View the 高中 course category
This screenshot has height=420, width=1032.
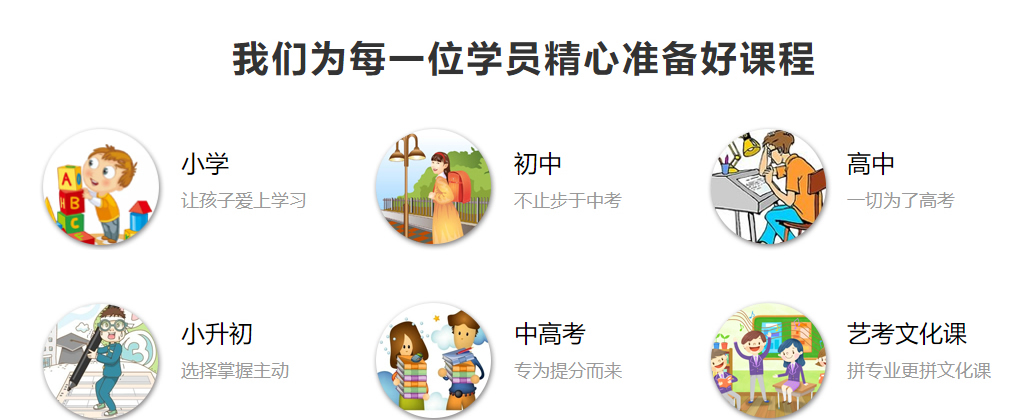pos(870,165)
